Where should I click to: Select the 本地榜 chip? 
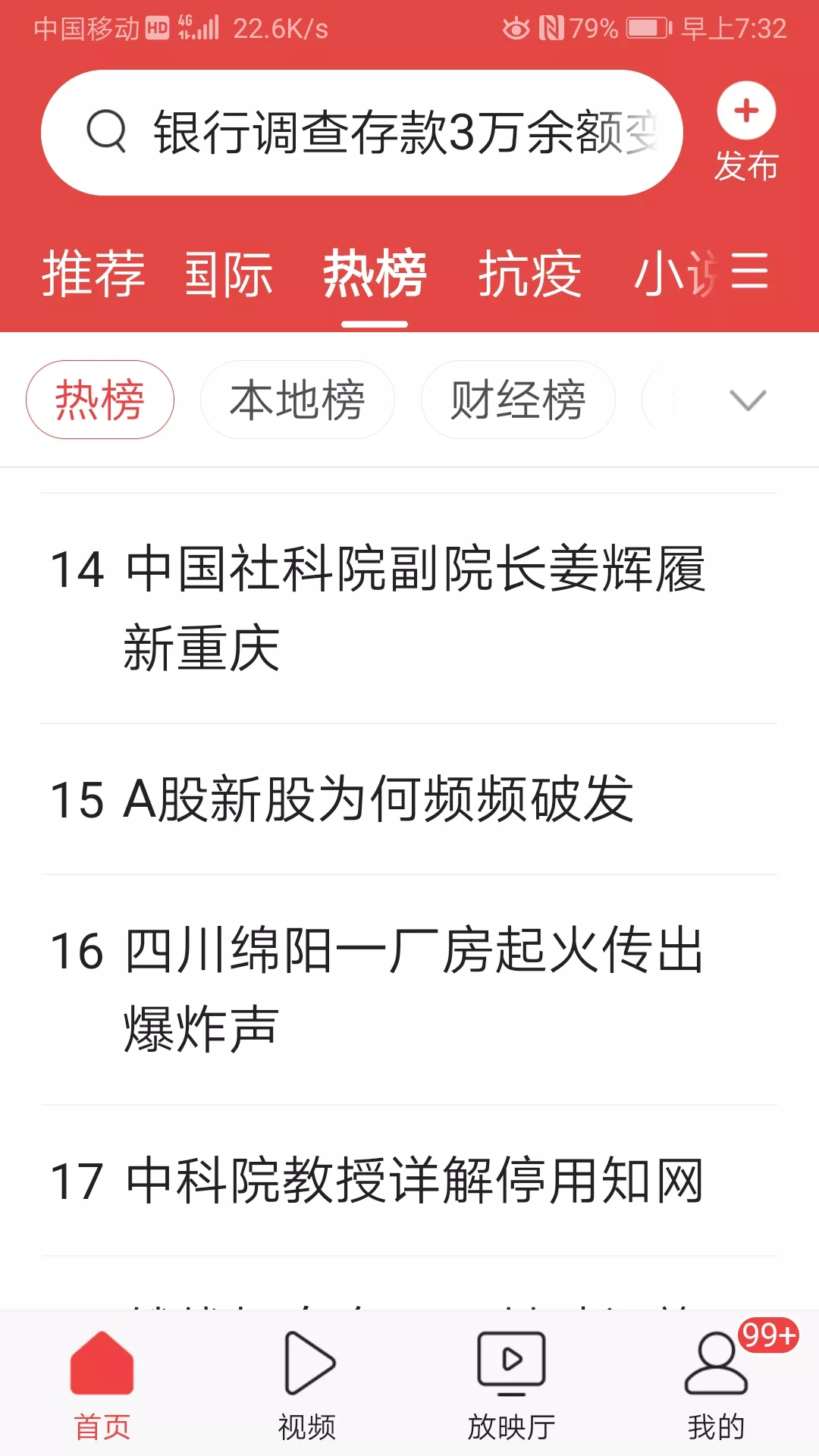tap(297, 400)
